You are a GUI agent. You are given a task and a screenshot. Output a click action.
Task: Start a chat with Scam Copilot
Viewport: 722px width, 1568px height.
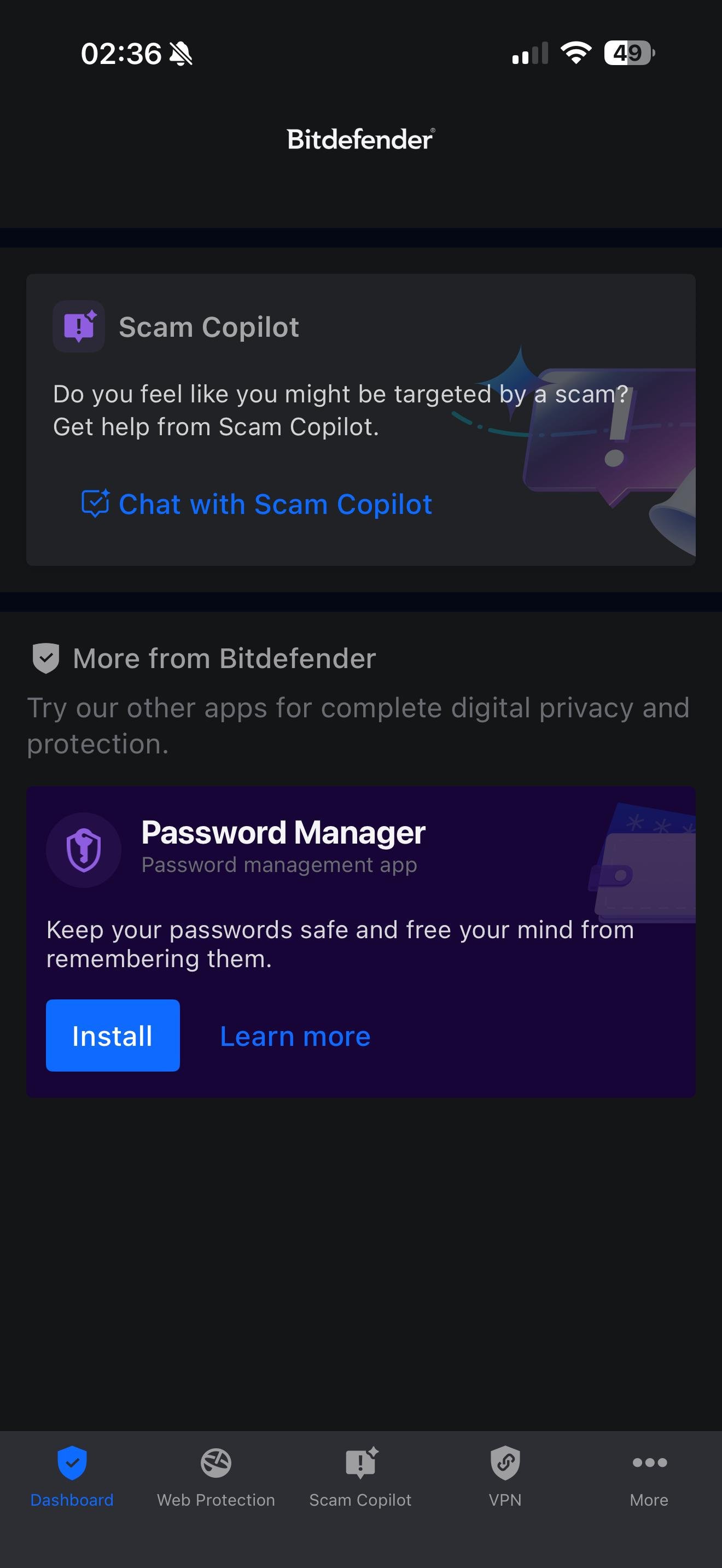257,504
